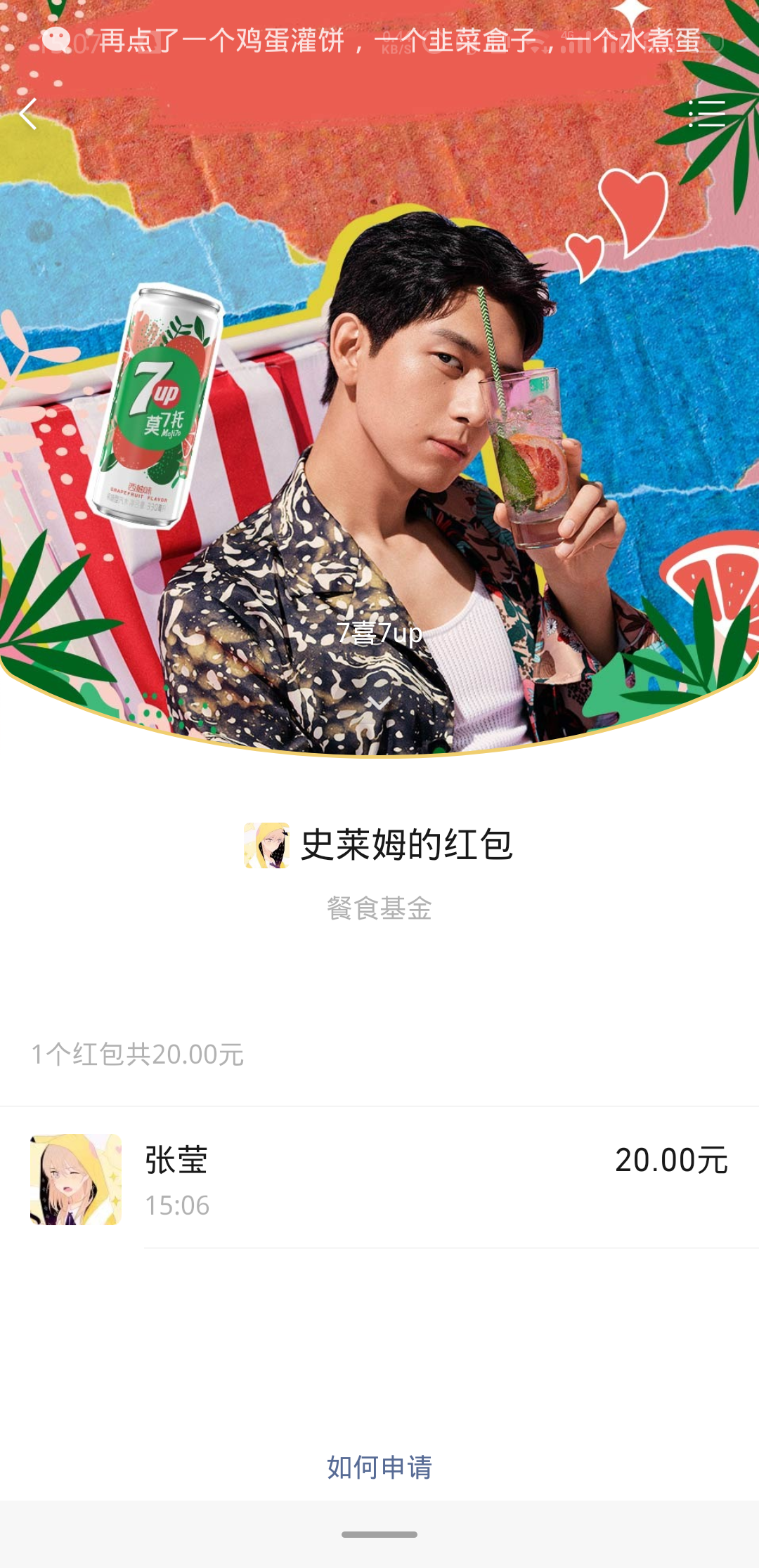This screenshot has height=1568, width=759.
Task: Go back using the top-left arrow
Action: tap(28, 115)
